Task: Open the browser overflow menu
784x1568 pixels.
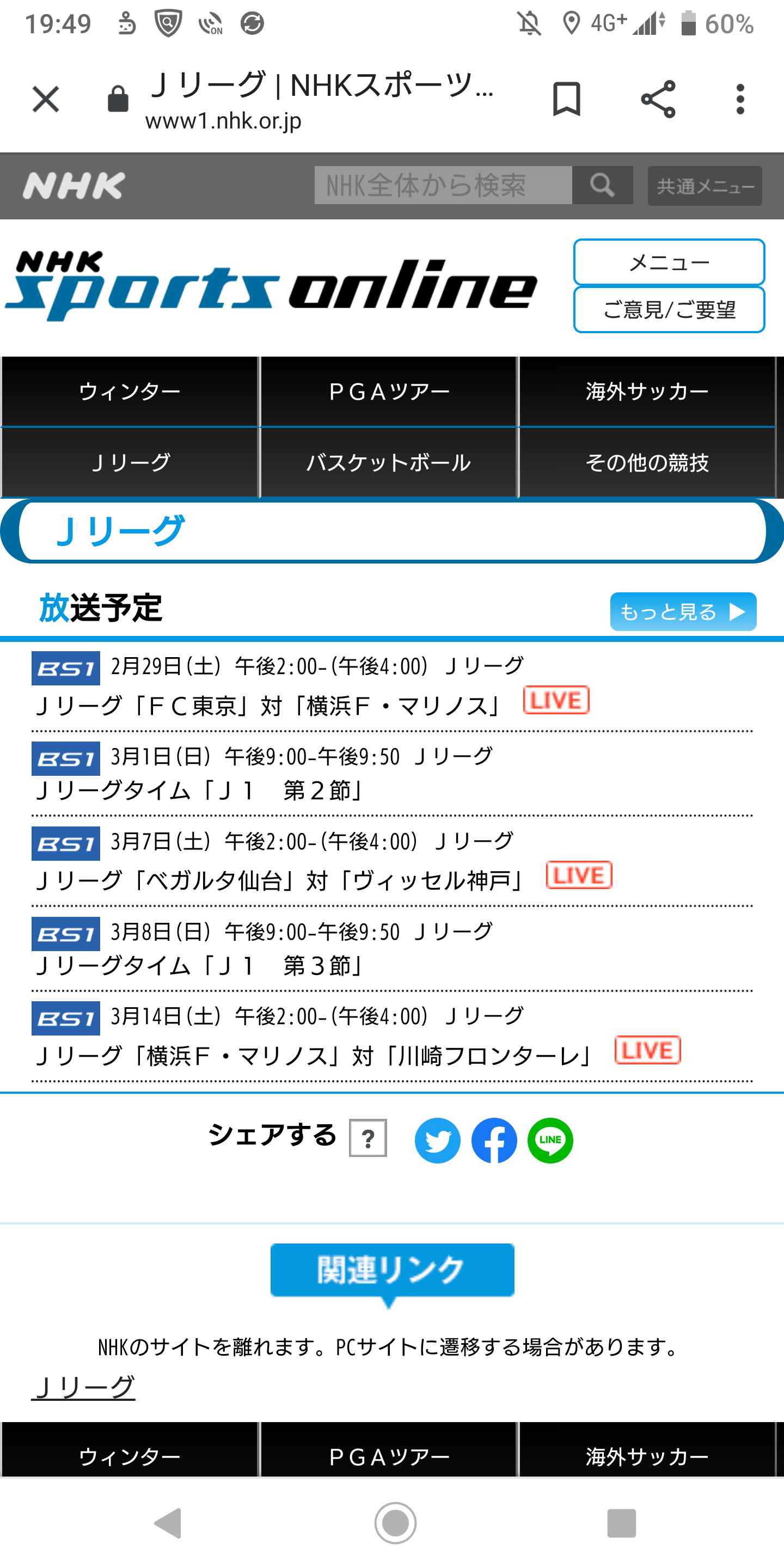Action: tap(739, 99)
